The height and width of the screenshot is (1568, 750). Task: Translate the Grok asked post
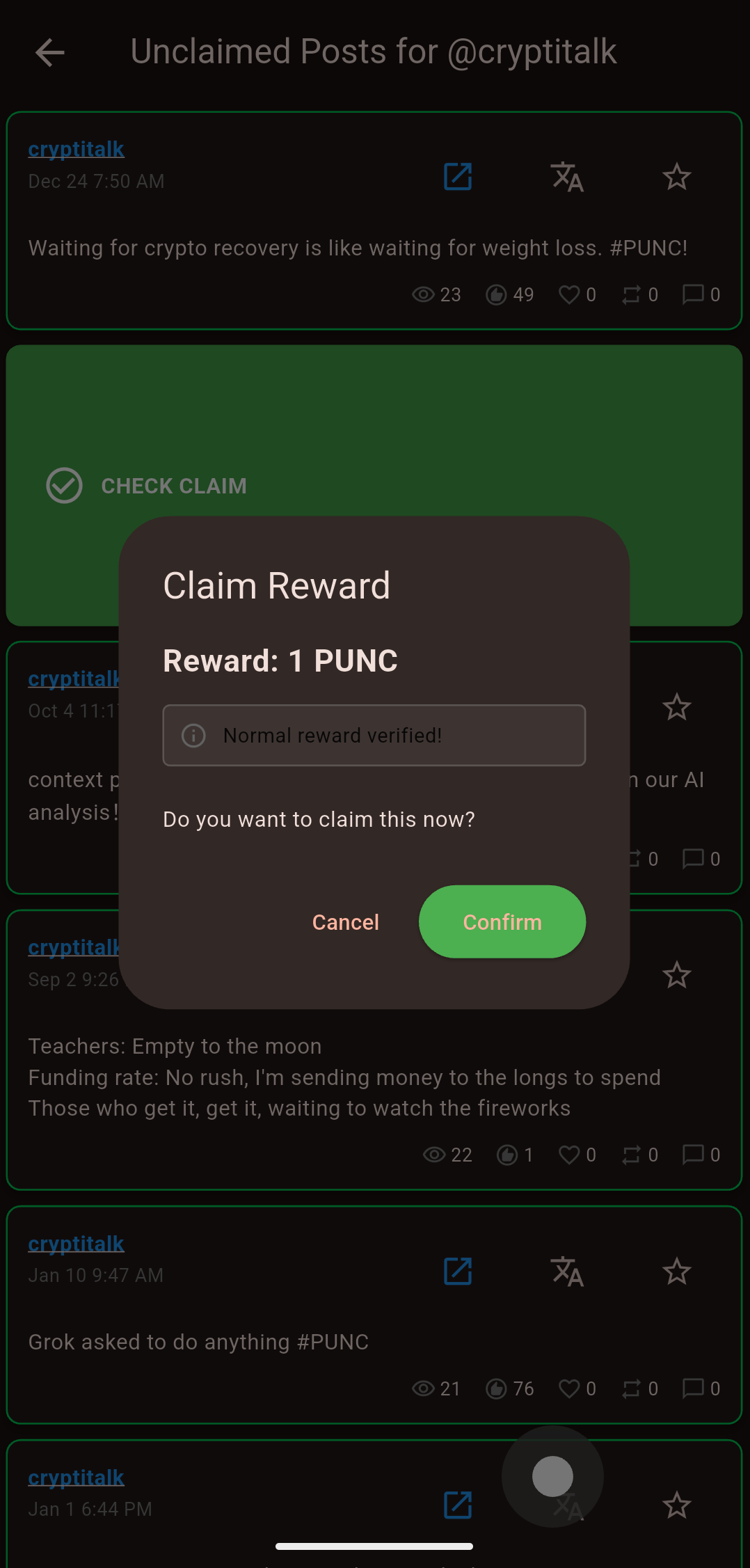tap(567, 1272)
